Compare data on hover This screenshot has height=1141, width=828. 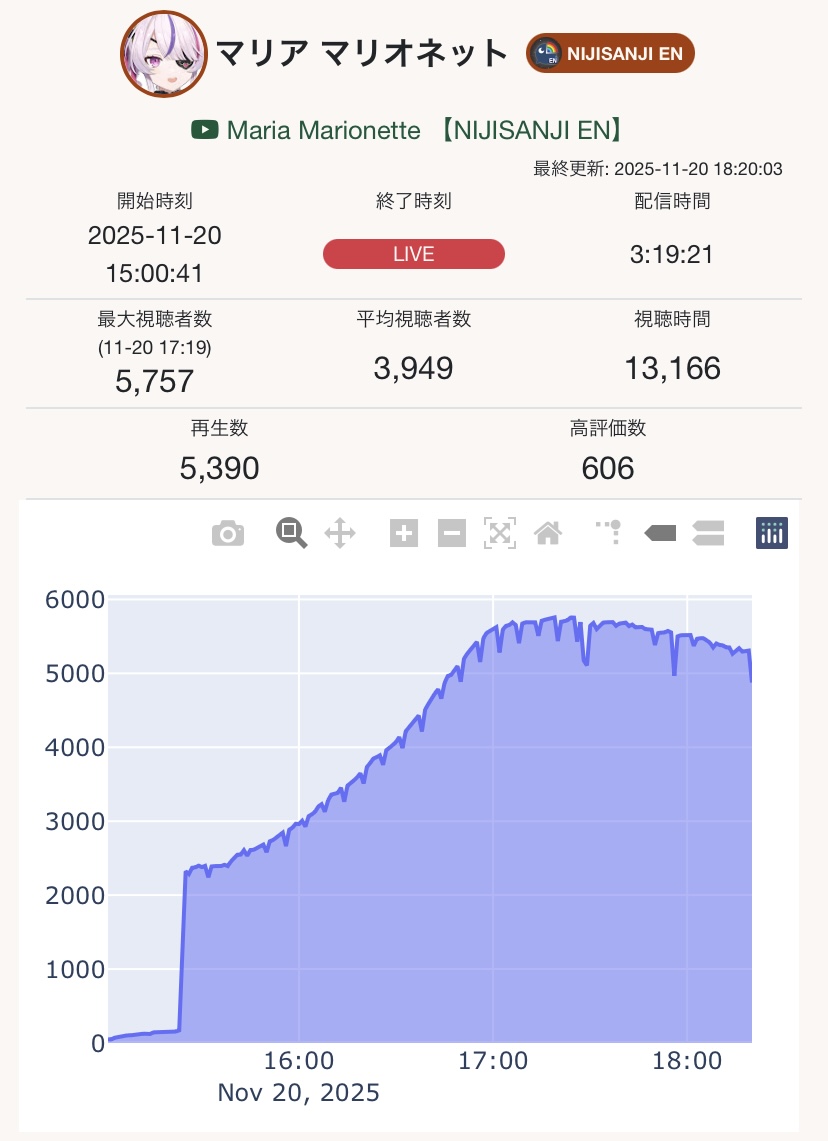click(708, 533)
